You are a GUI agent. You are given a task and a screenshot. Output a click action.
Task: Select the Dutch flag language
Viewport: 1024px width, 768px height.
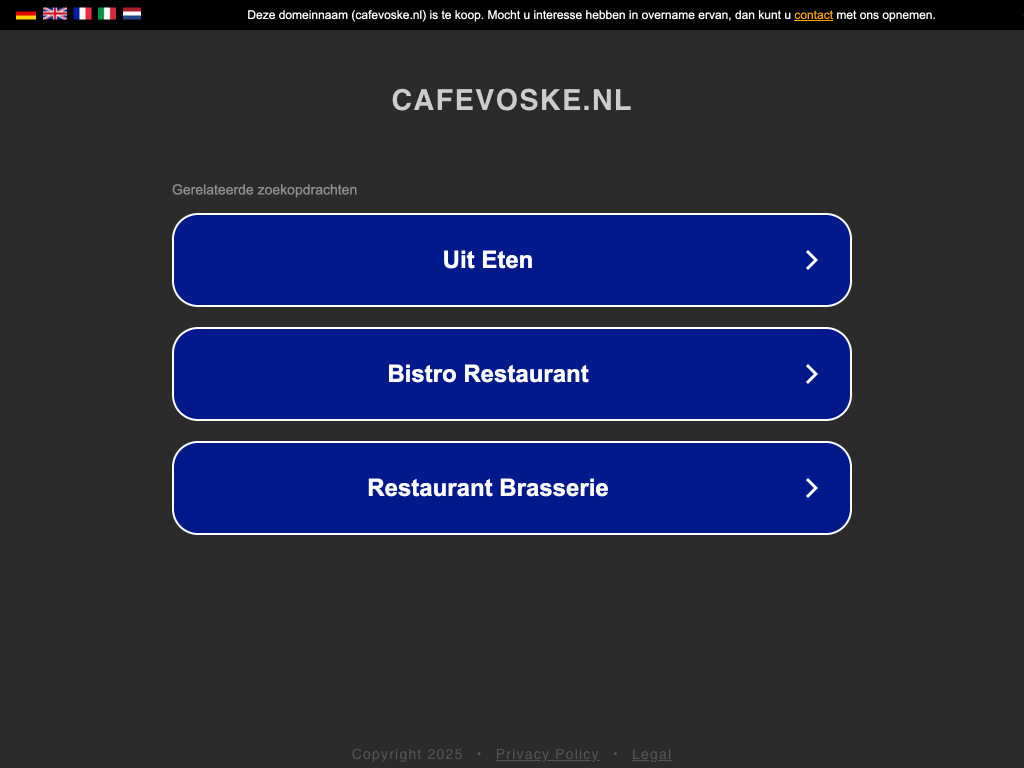coord(132,14)
